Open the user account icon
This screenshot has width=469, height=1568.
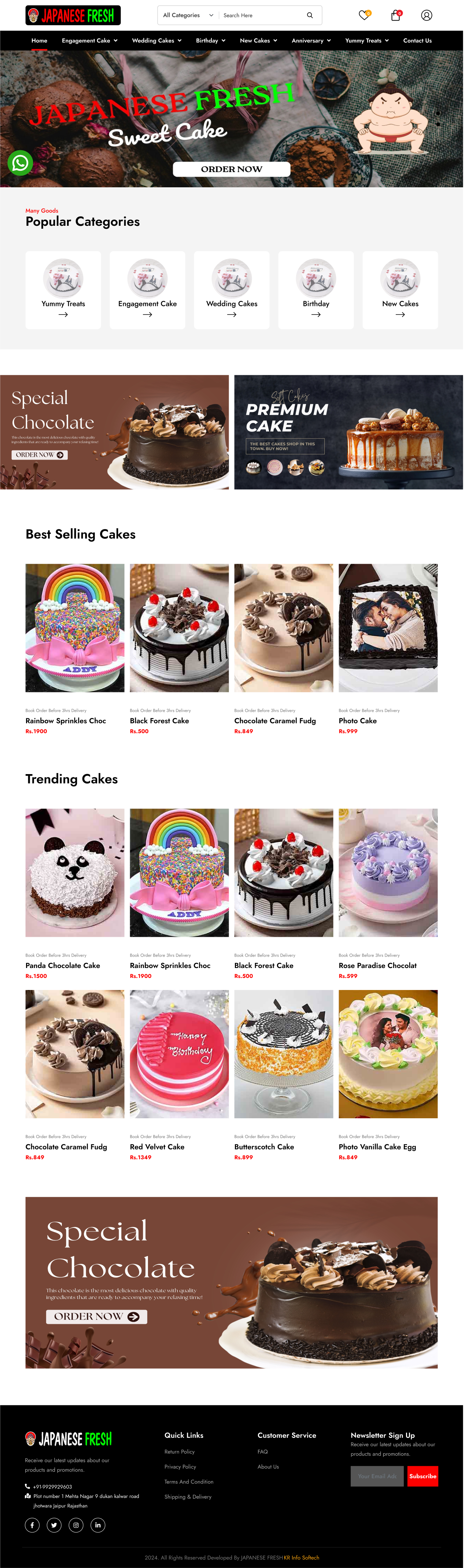click(x=426, y=15)
